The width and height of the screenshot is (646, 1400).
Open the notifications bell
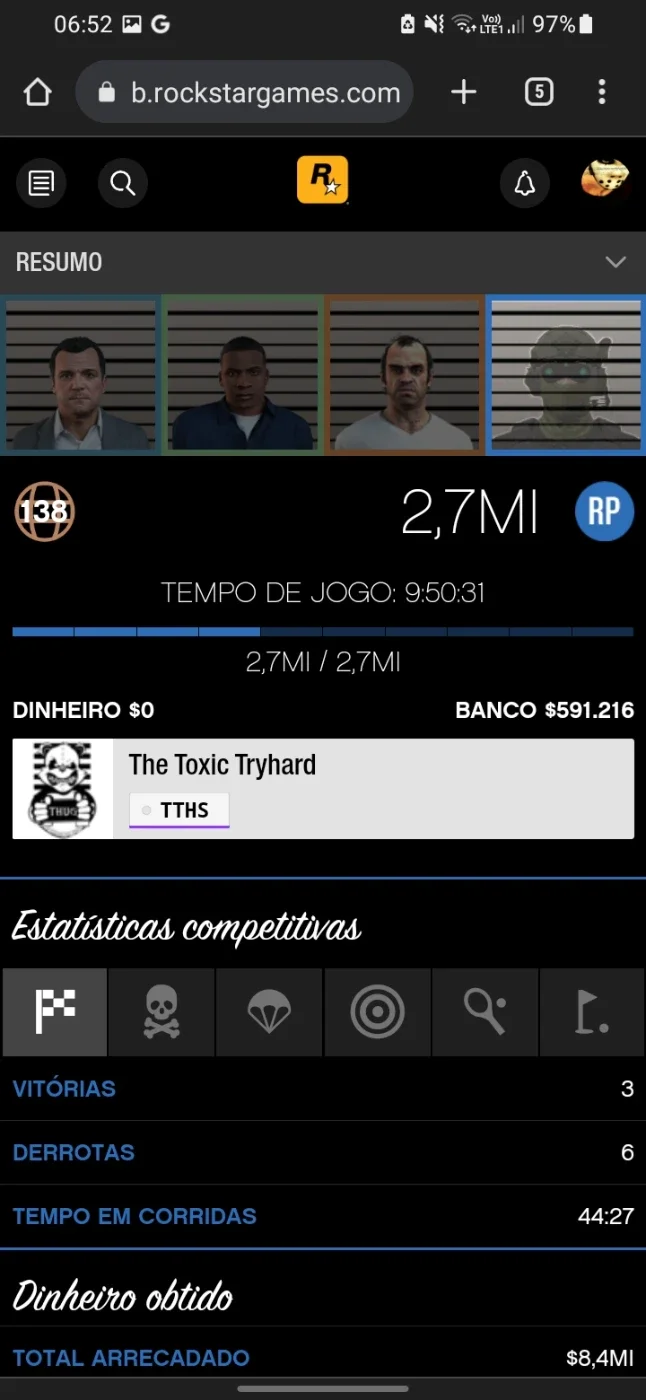525,183
